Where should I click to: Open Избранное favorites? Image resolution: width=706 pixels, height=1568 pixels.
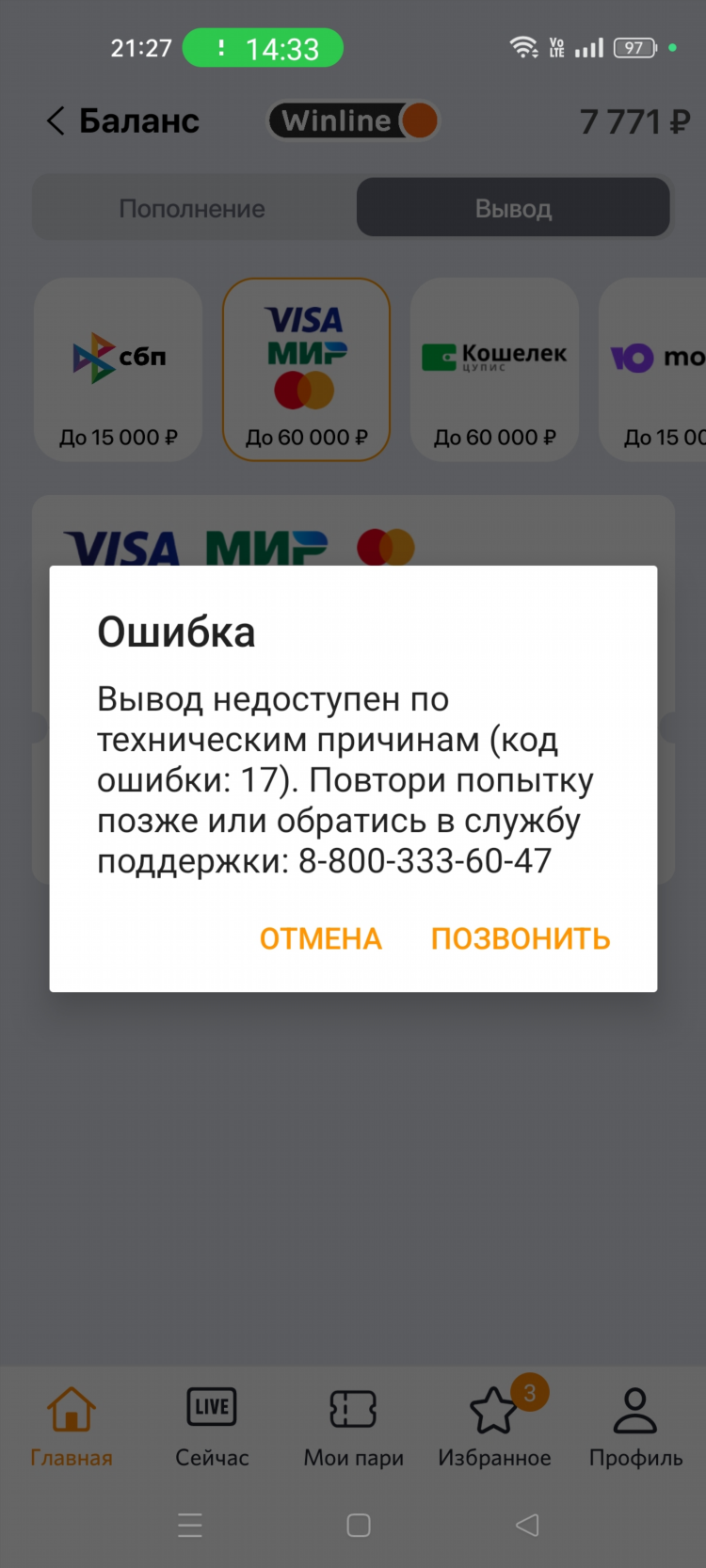(494, 1427)
